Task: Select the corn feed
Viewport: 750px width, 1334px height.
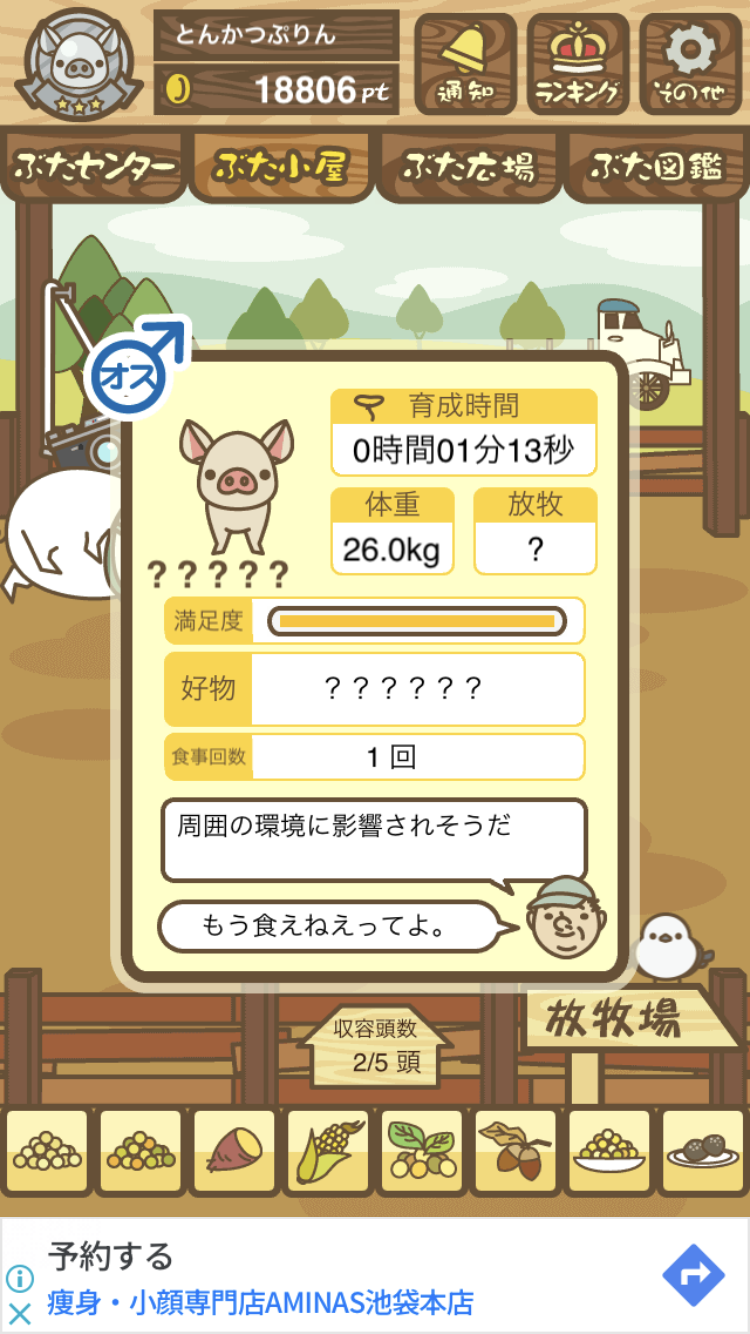Action: coord(328,1151)
